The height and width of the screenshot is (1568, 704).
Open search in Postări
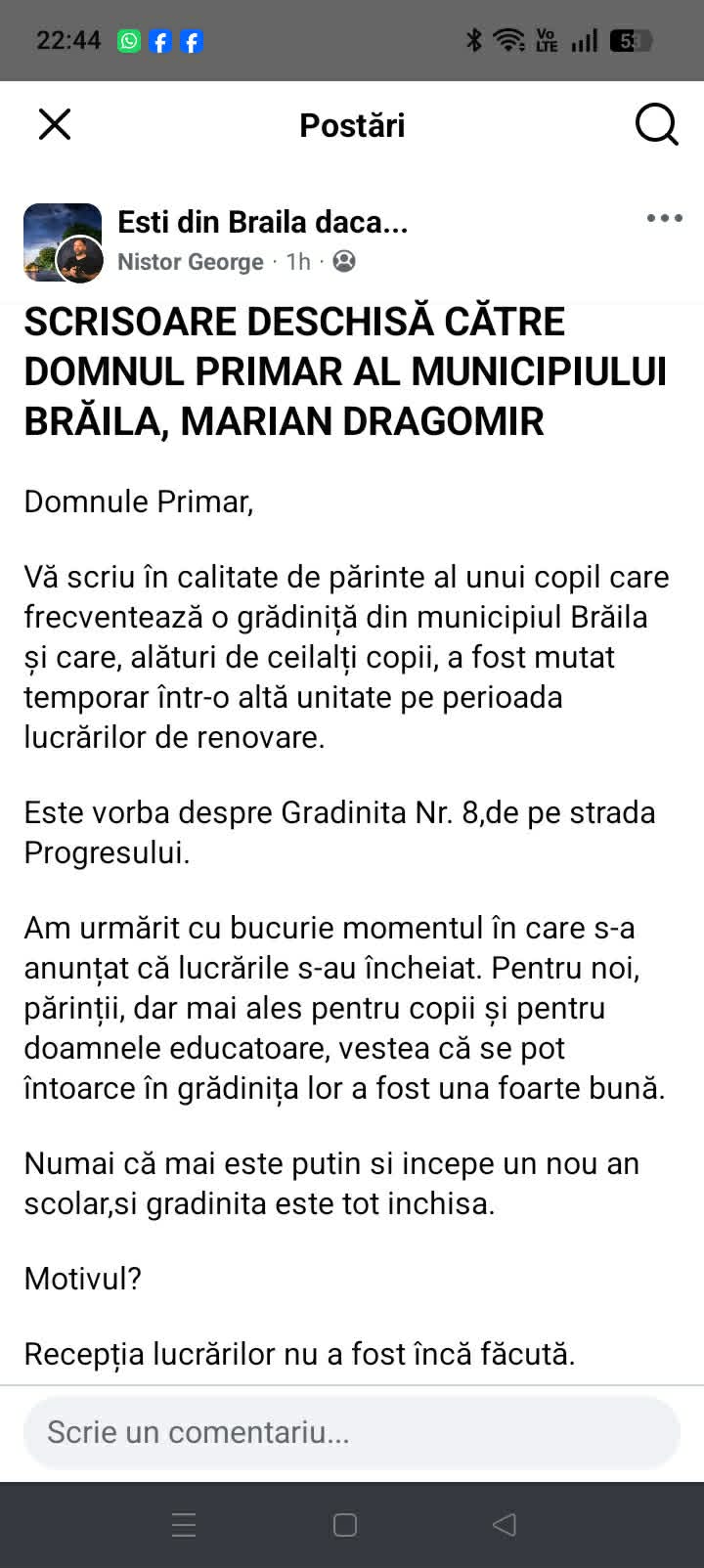(656, 124)
